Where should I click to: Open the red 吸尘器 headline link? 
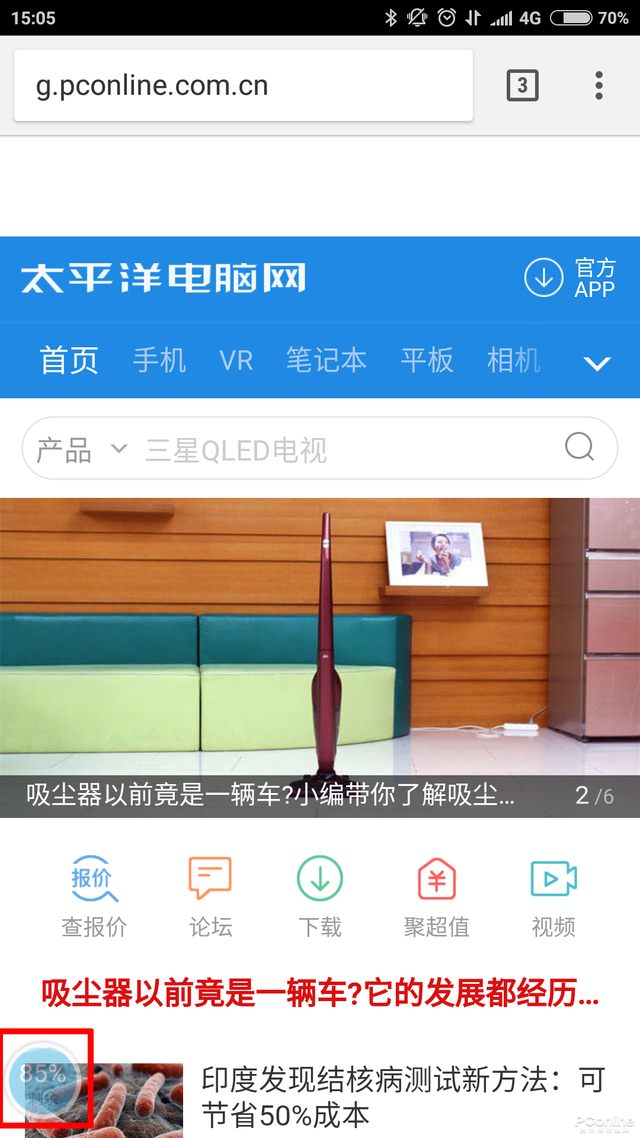(x=320, y=994)
